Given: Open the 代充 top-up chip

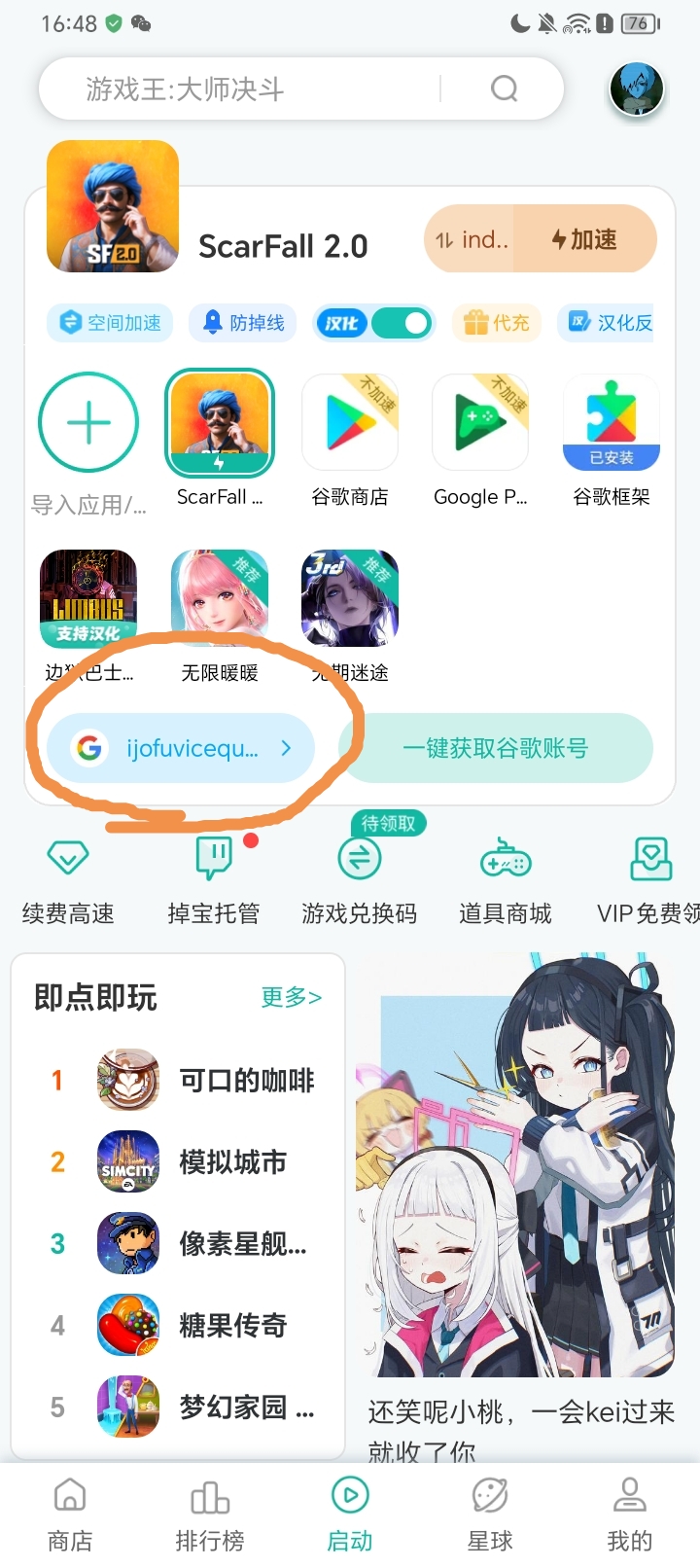Looking at the screenshot, I should [497, 323].
